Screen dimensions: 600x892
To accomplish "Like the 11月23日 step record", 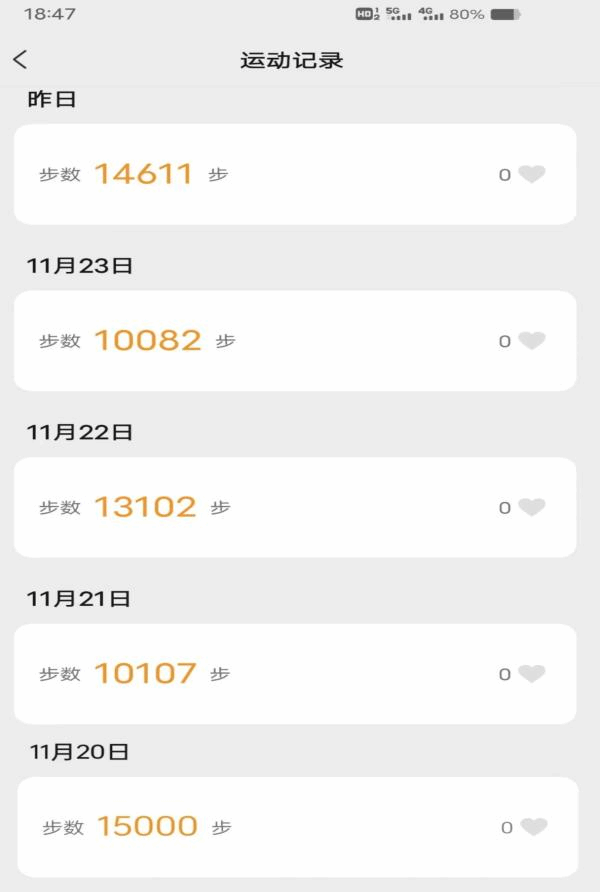I will click(x=532, y=341).
